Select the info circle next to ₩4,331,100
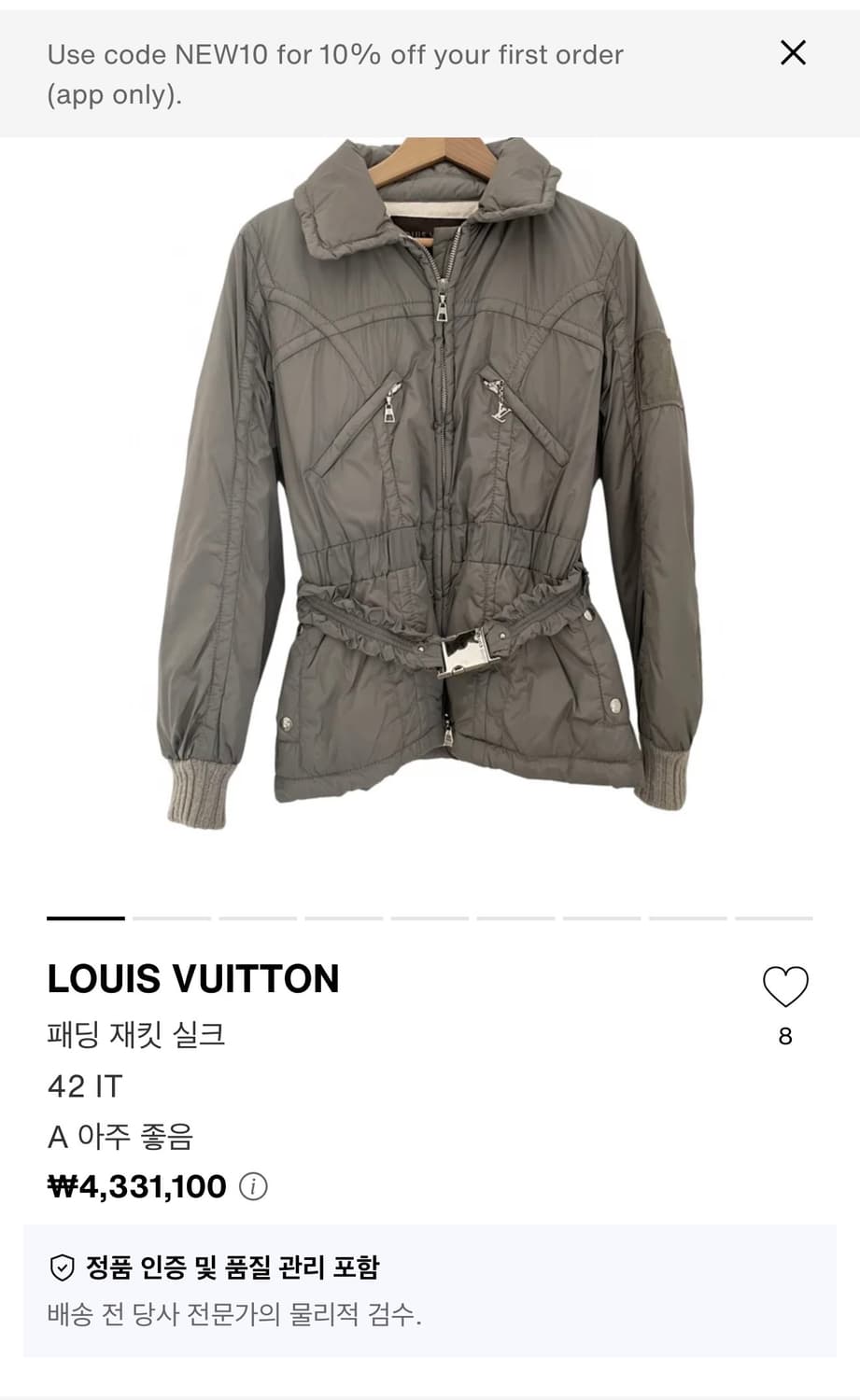Screen dimensions: 860x1400 point(252,1187)
